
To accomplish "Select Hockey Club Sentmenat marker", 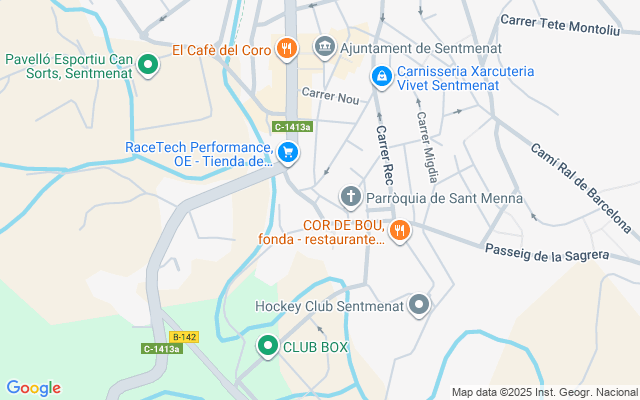I will click(x=419, y=305).
